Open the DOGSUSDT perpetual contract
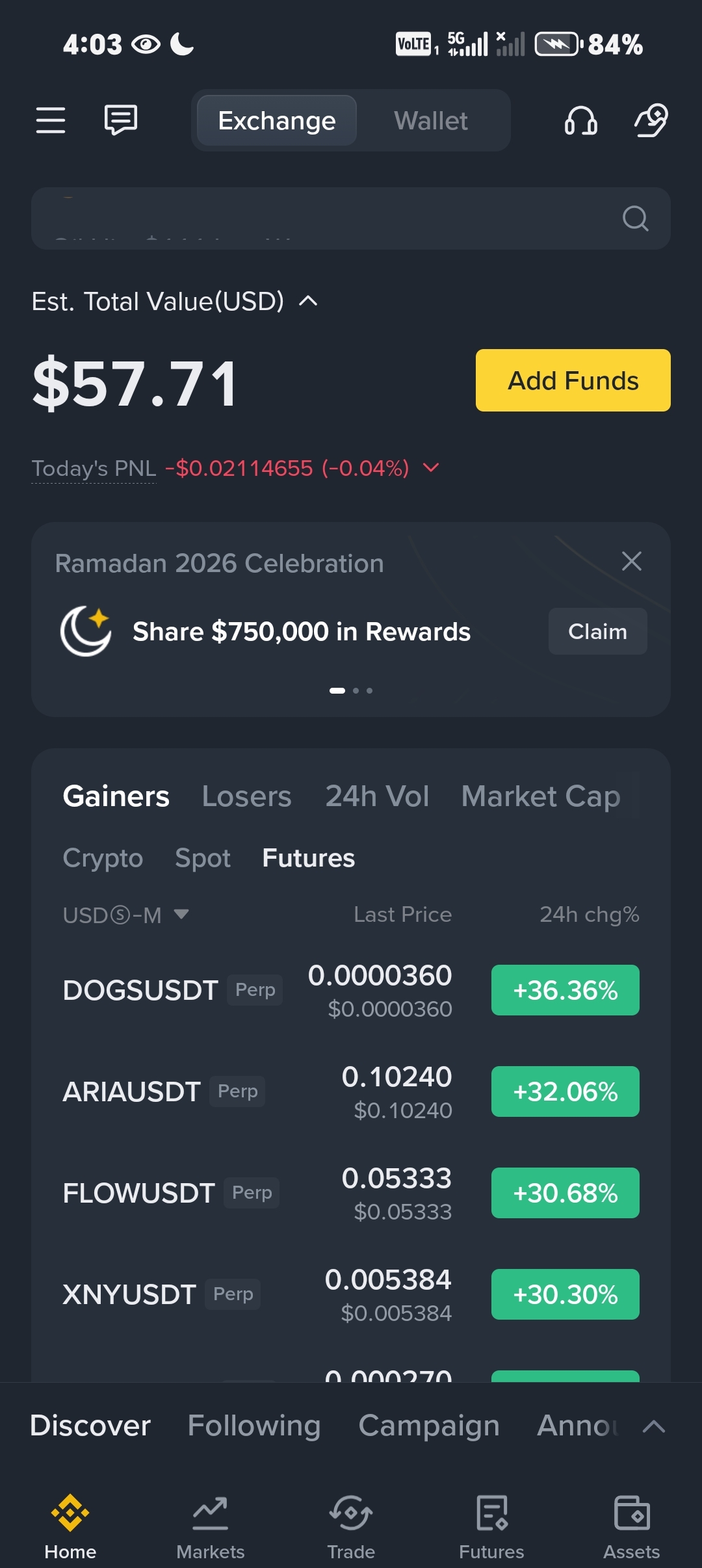The width and height of the screenshot is (702, 1568). [140, 990]
